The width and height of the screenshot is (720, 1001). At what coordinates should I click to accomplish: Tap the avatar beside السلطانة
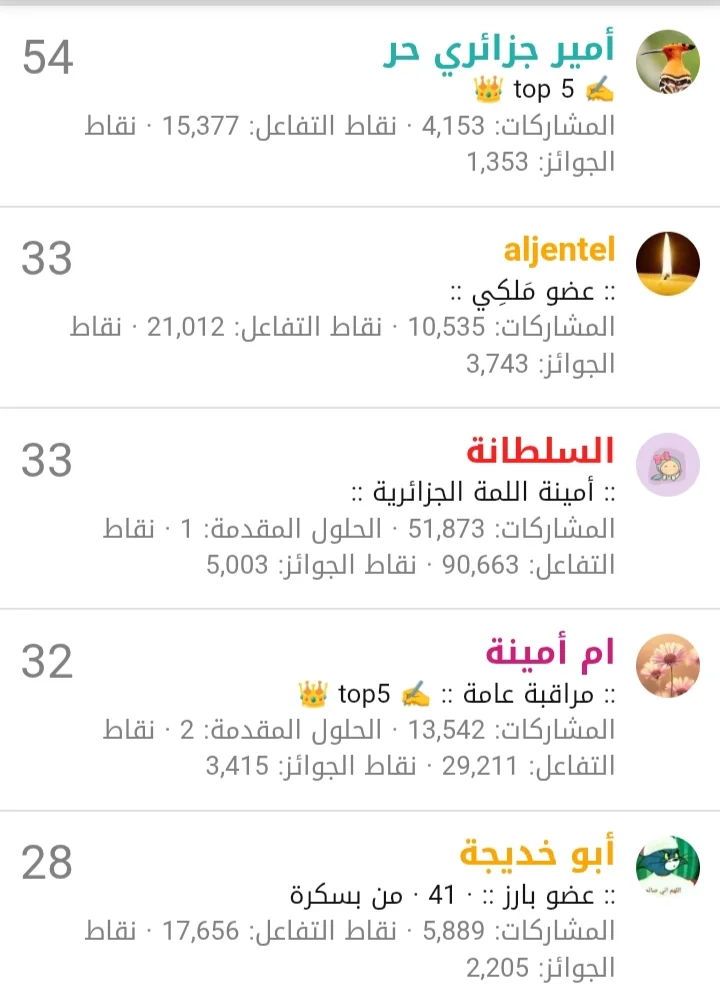[668, 464]
